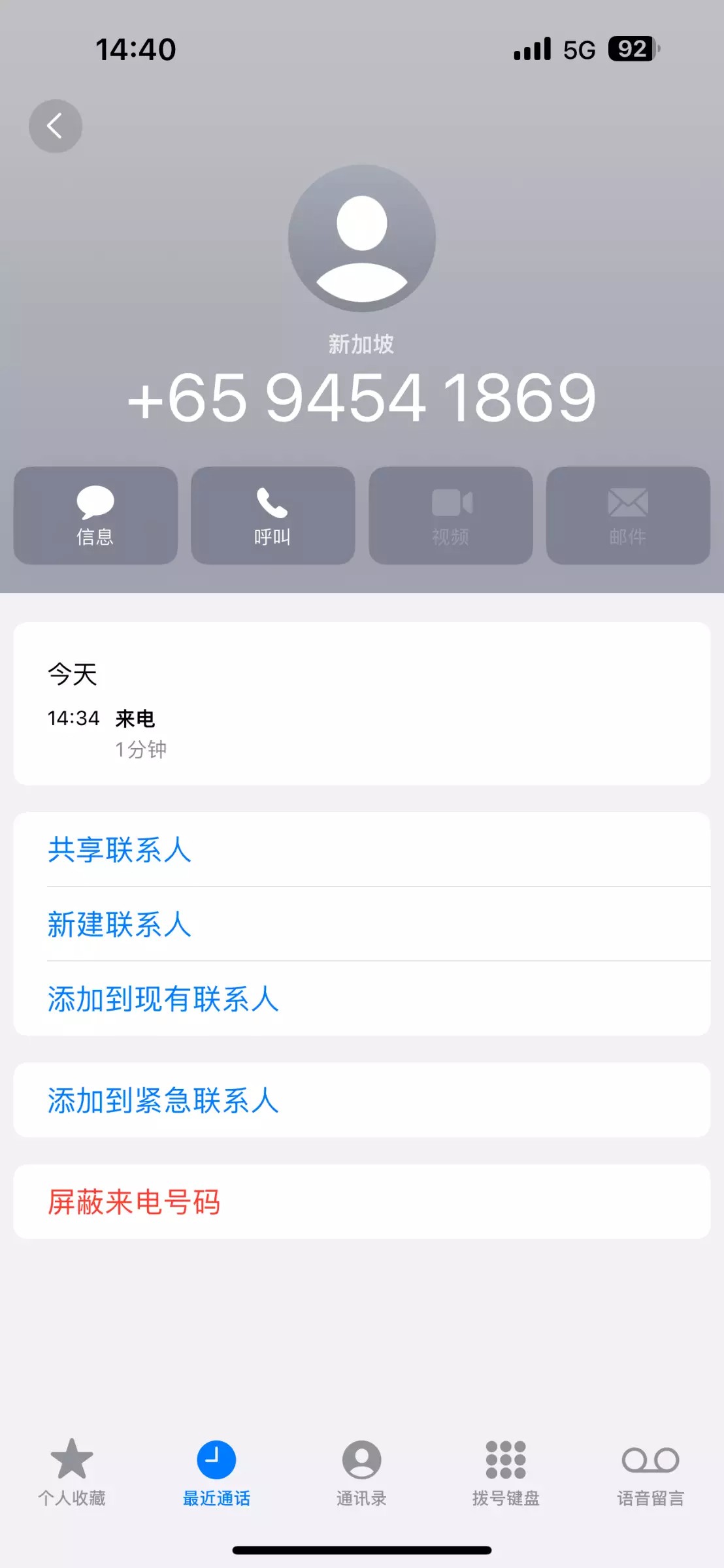Tap the 信息 message icon

[95, 516]
